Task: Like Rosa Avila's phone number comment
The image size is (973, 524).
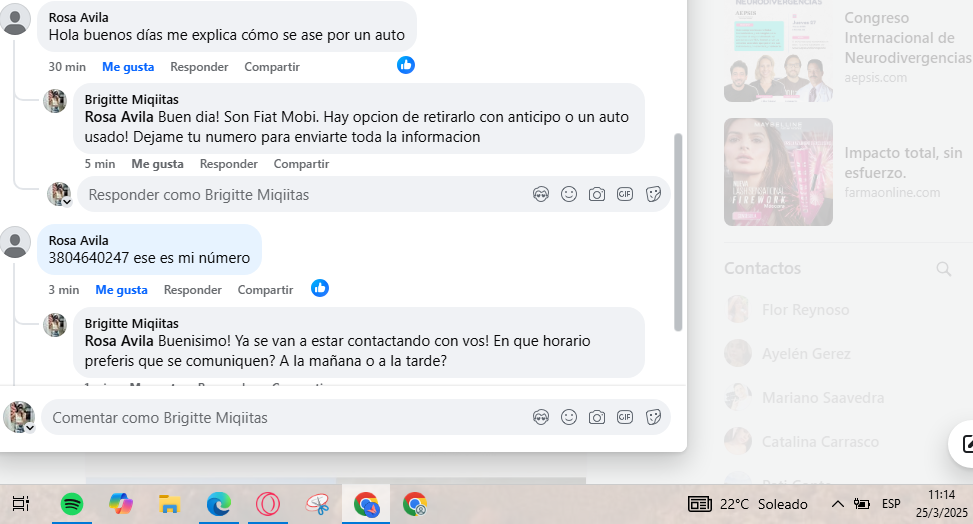Action: click(x=121, y=290)
